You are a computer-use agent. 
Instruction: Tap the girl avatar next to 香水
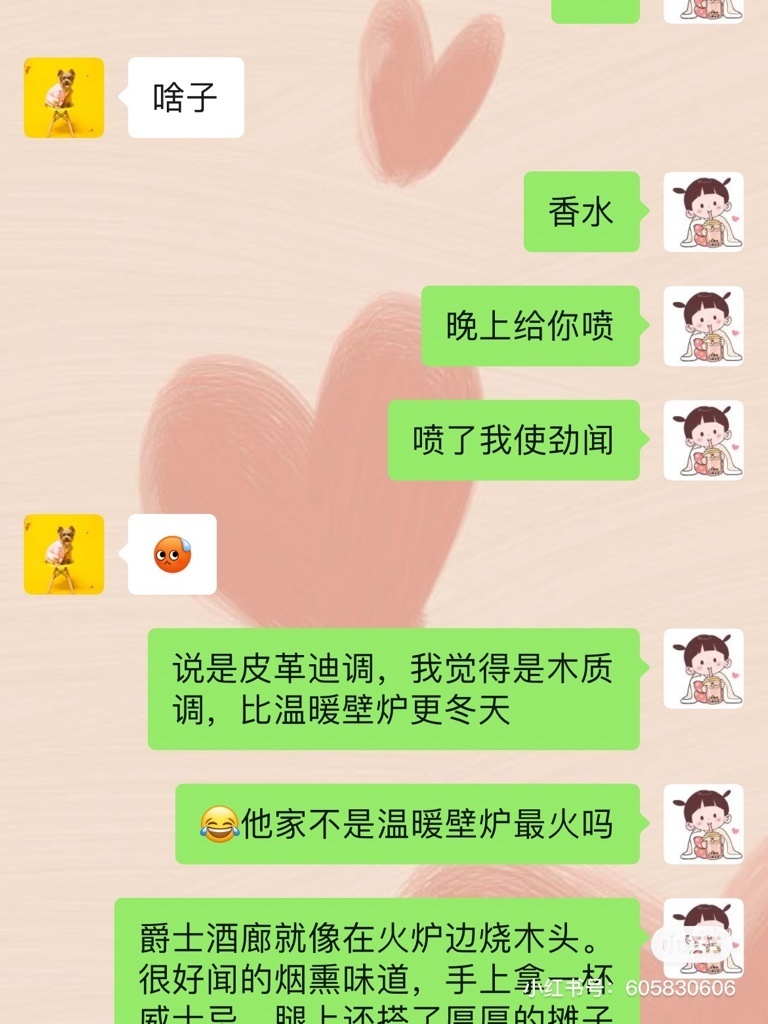(703, 212)
